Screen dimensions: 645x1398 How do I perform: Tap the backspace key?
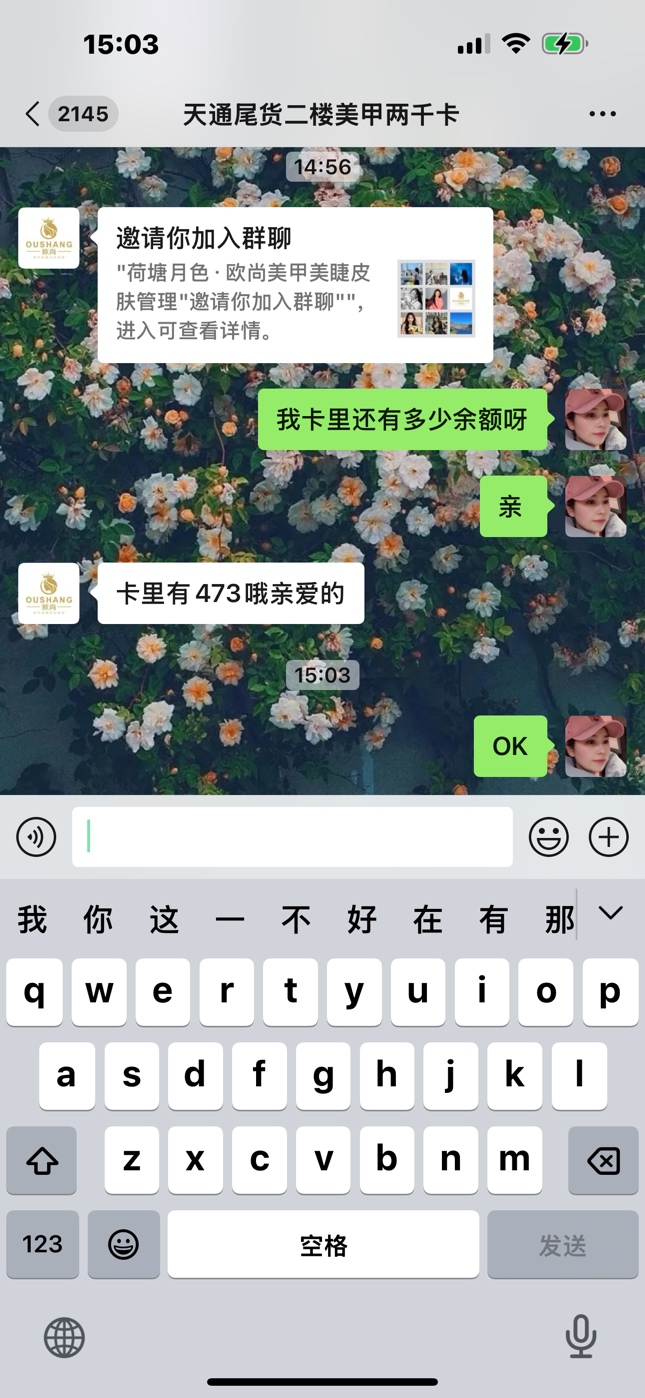point(603,1161)
